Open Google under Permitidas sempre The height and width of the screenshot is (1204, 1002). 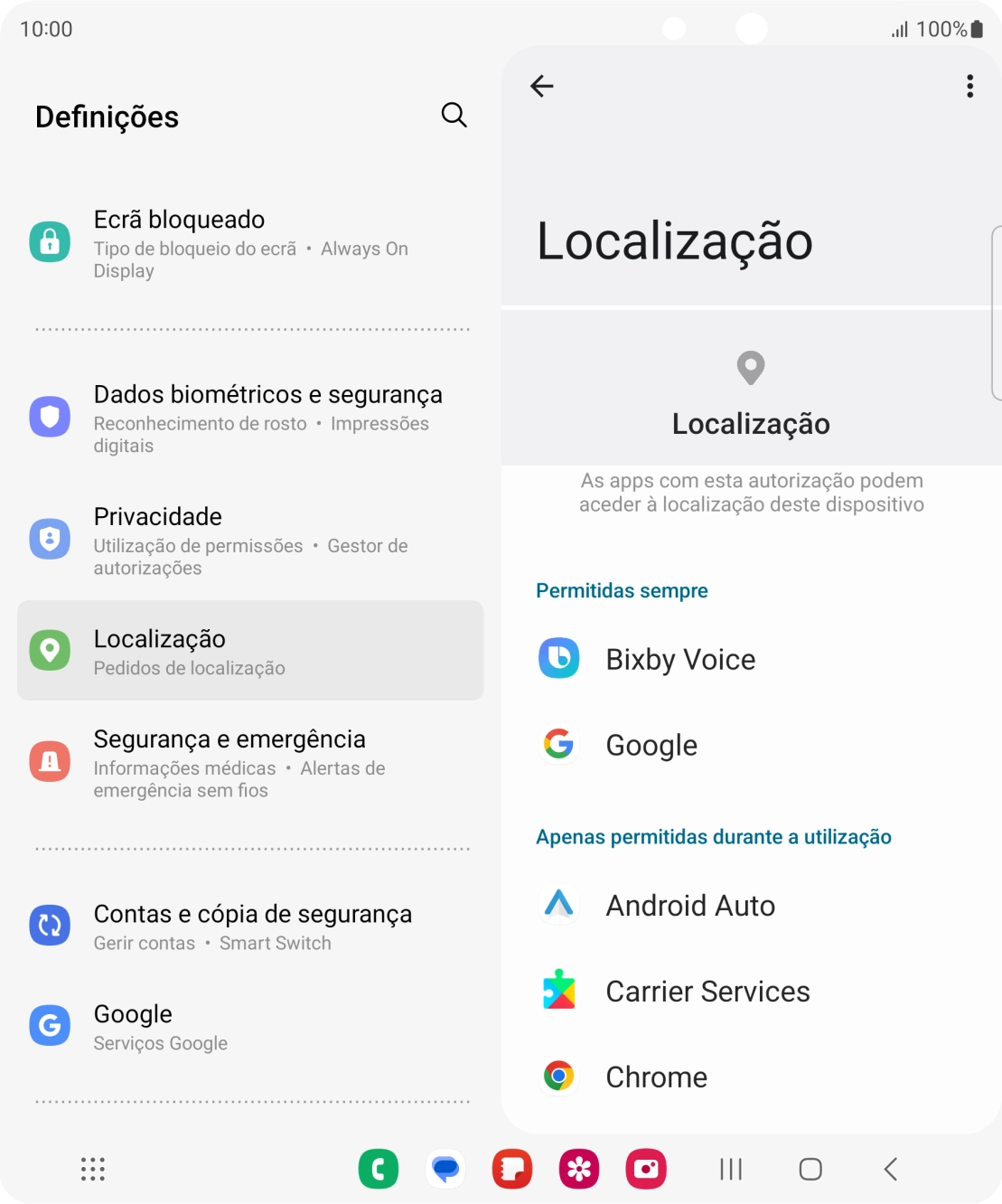(x=651, y=745)
